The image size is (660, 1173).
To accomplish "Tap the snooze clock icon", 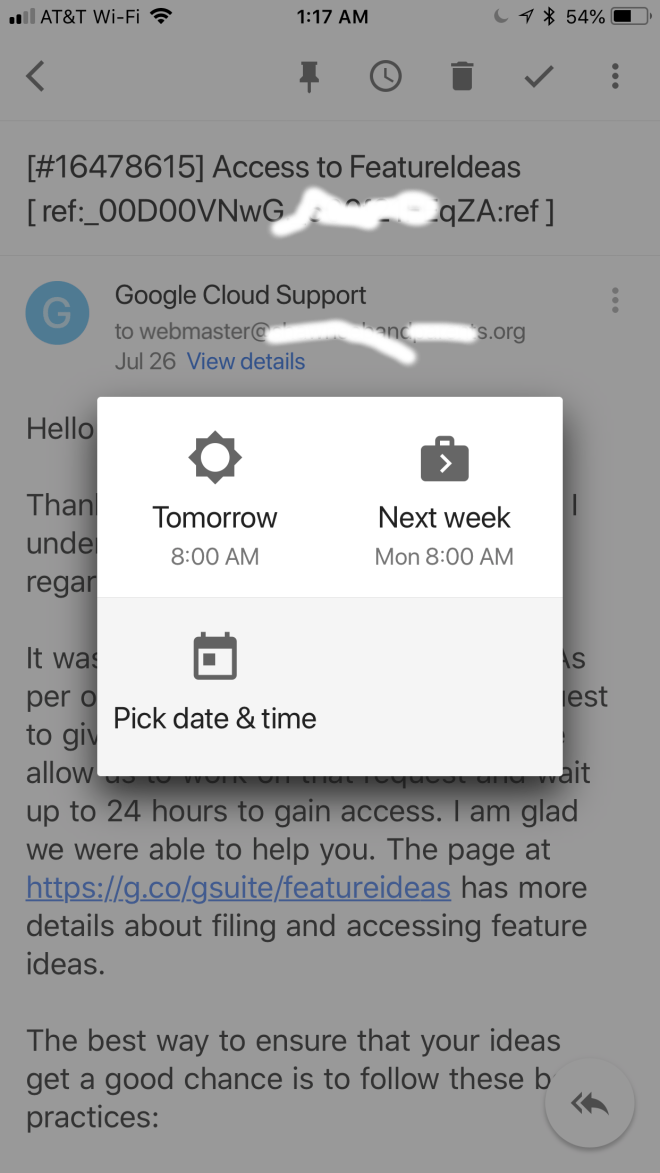I will click(x=385, y=76).
